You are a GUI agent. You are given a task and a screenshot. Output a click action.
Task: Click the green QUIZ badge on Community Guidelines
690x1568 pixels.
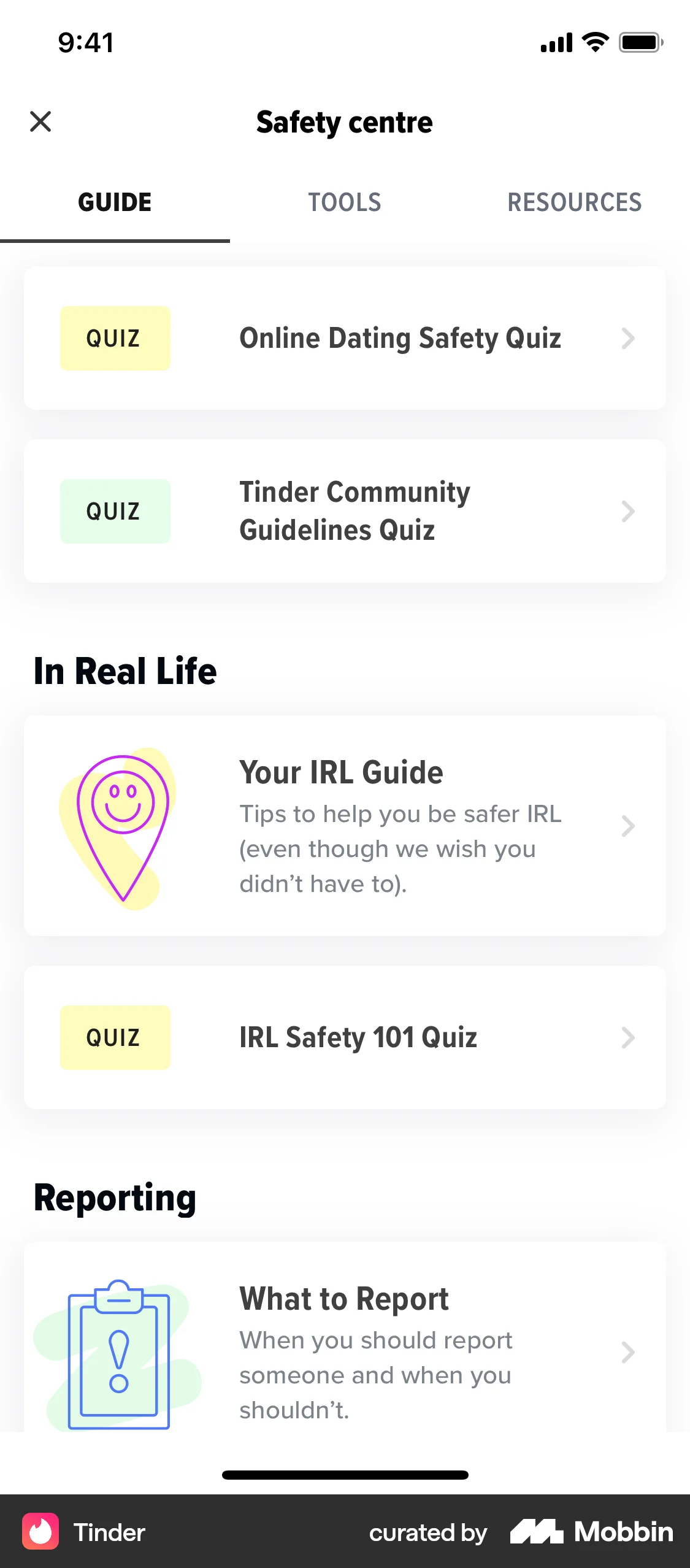[115, 510]
